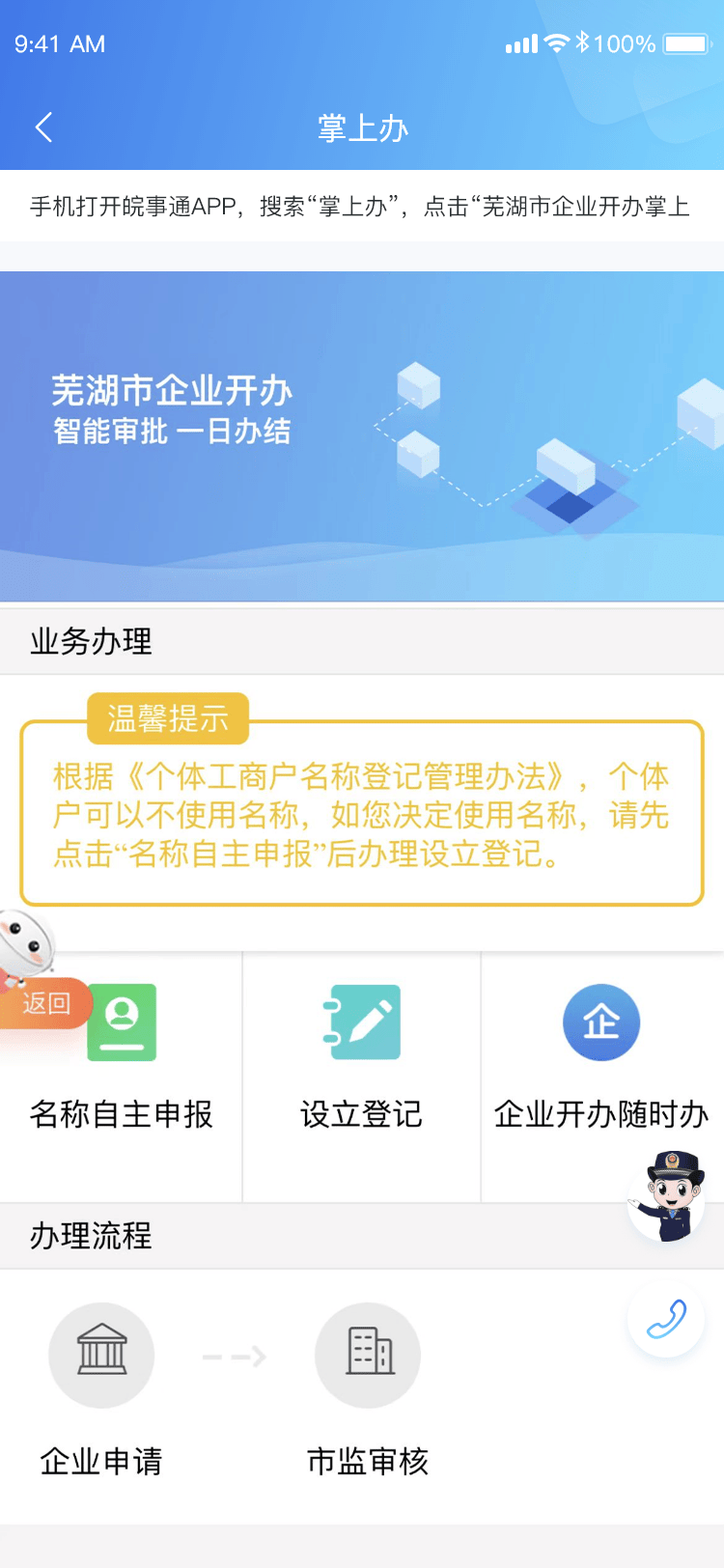Open the 芜湖市企业开办 banner

point(362,436)
